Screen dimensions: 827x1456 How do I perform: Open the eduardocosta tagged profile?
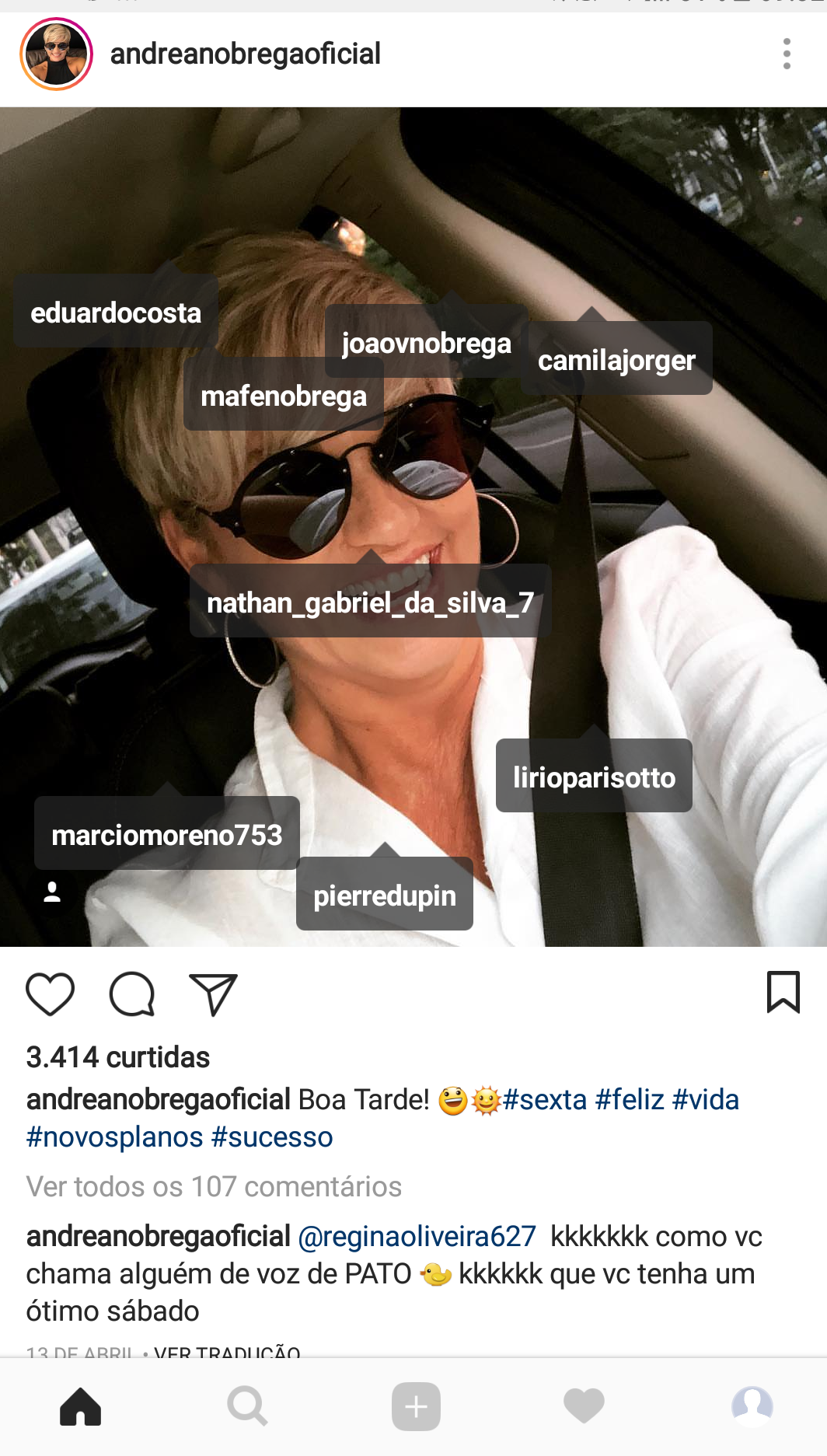coord(116,312)
